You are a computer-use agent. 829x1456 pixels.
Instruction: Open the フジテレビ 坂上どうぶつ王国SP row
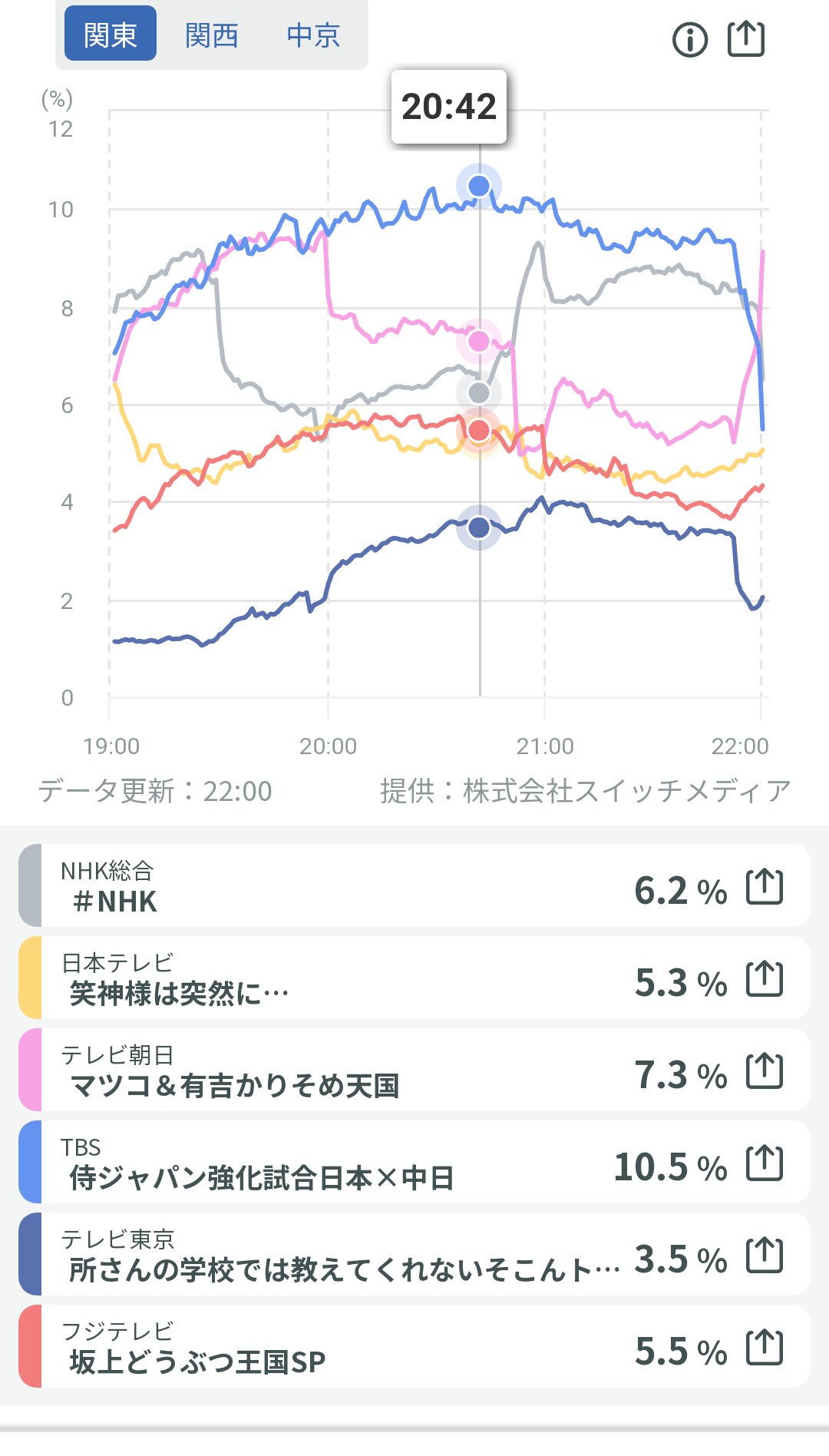coord(345,1347)
